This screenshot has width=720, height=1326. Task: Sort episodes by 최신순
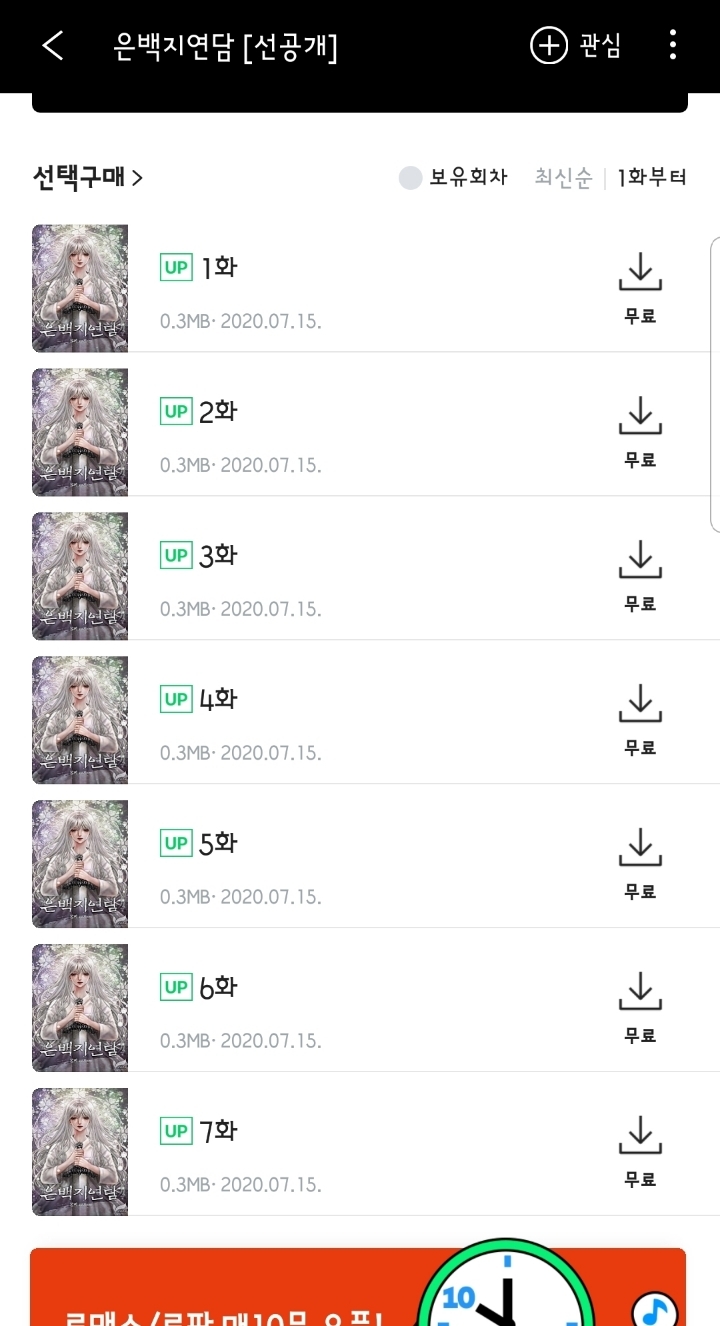563,178
